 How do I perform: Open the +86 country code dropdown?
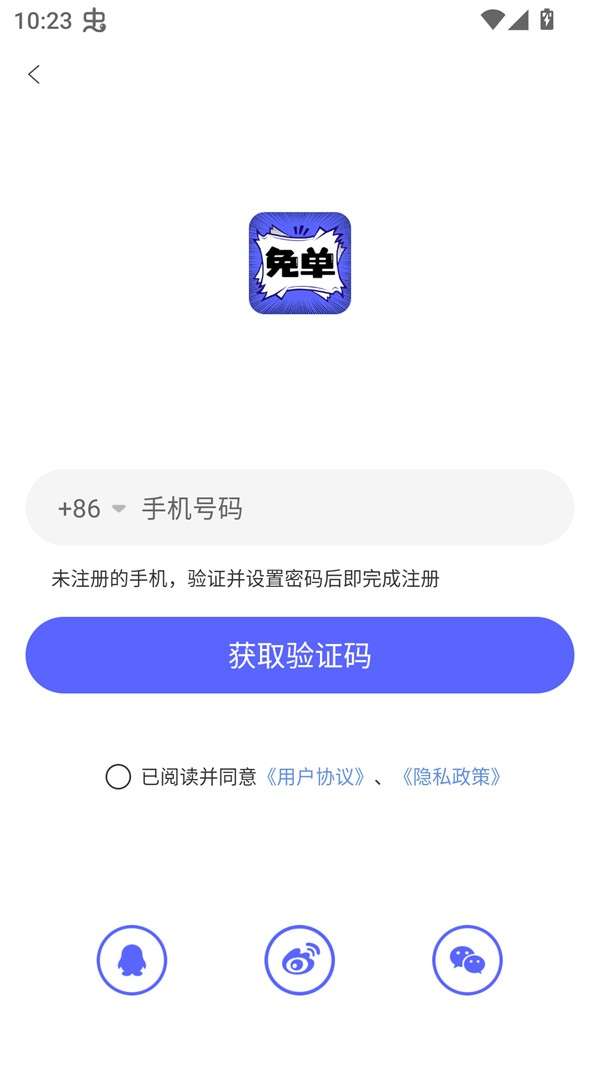pos(91,508)
